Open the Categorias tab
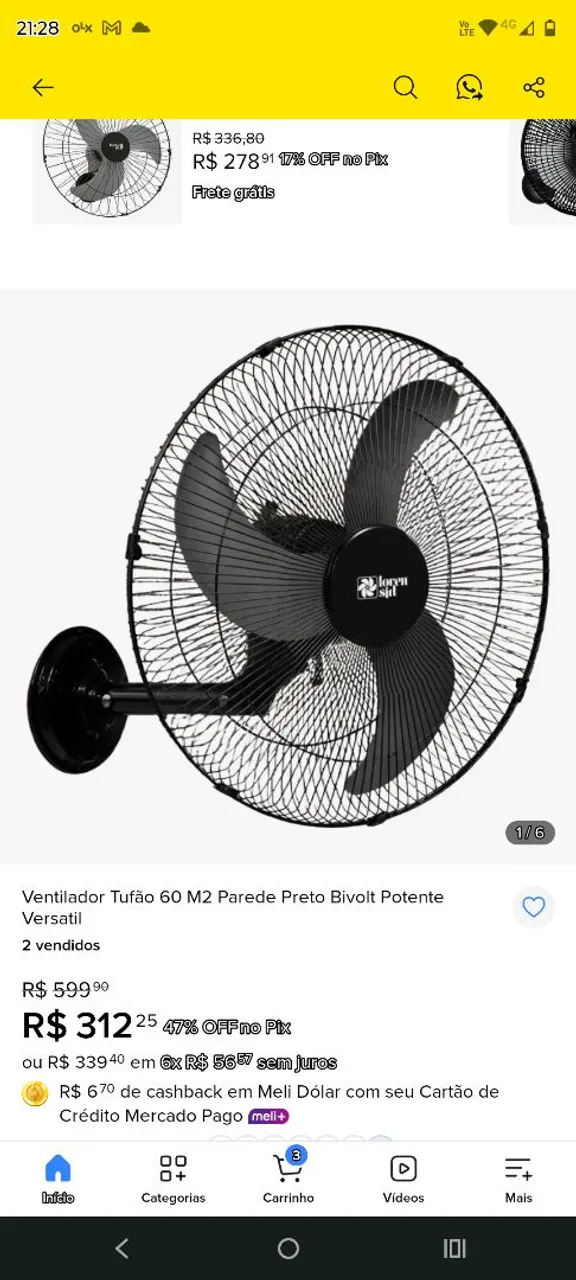This screenshot has height=1280, width=576. 173,1179
